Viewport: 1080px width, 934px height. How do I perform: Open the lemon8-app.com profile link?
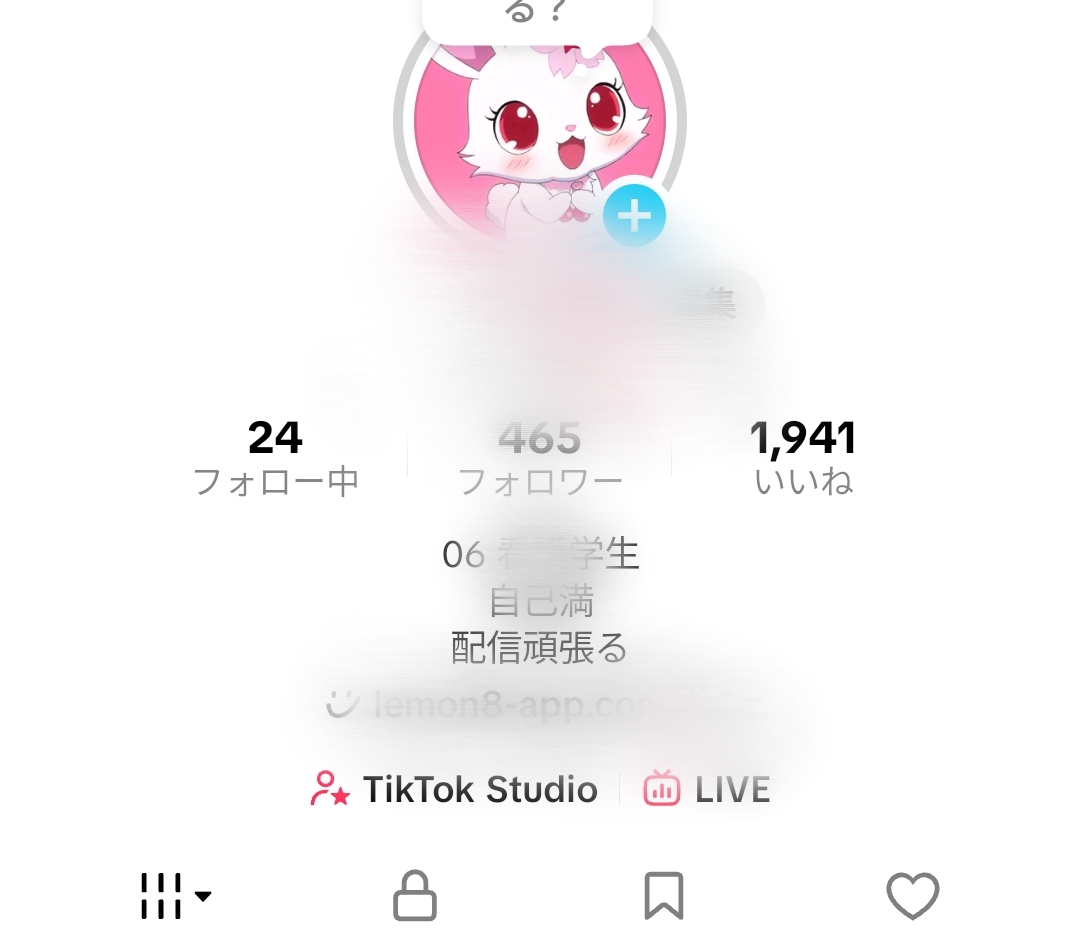tap(520, 705)
